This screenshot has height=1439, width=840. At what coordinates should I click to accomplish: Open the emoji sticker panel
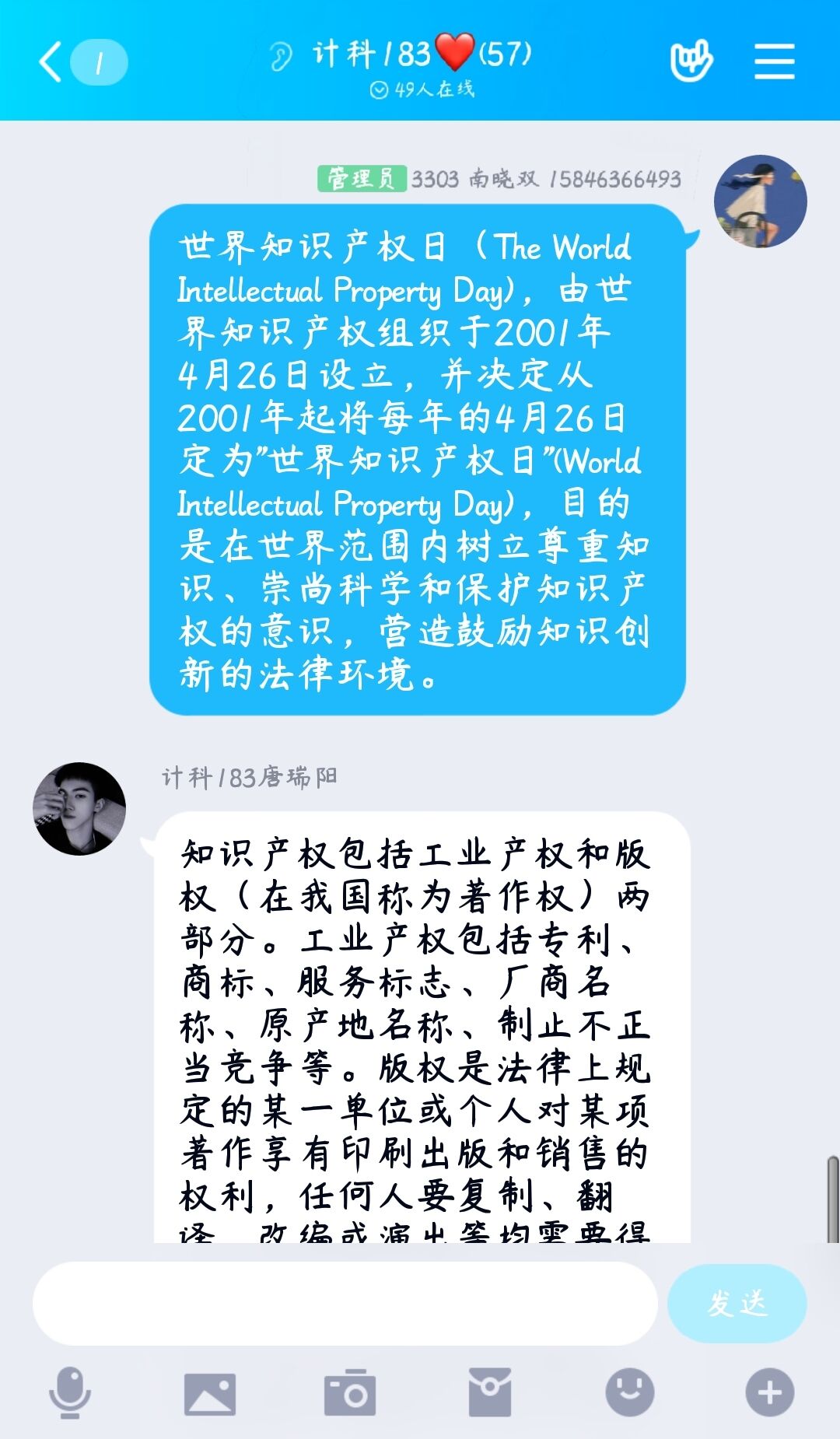click(629, 1392)
